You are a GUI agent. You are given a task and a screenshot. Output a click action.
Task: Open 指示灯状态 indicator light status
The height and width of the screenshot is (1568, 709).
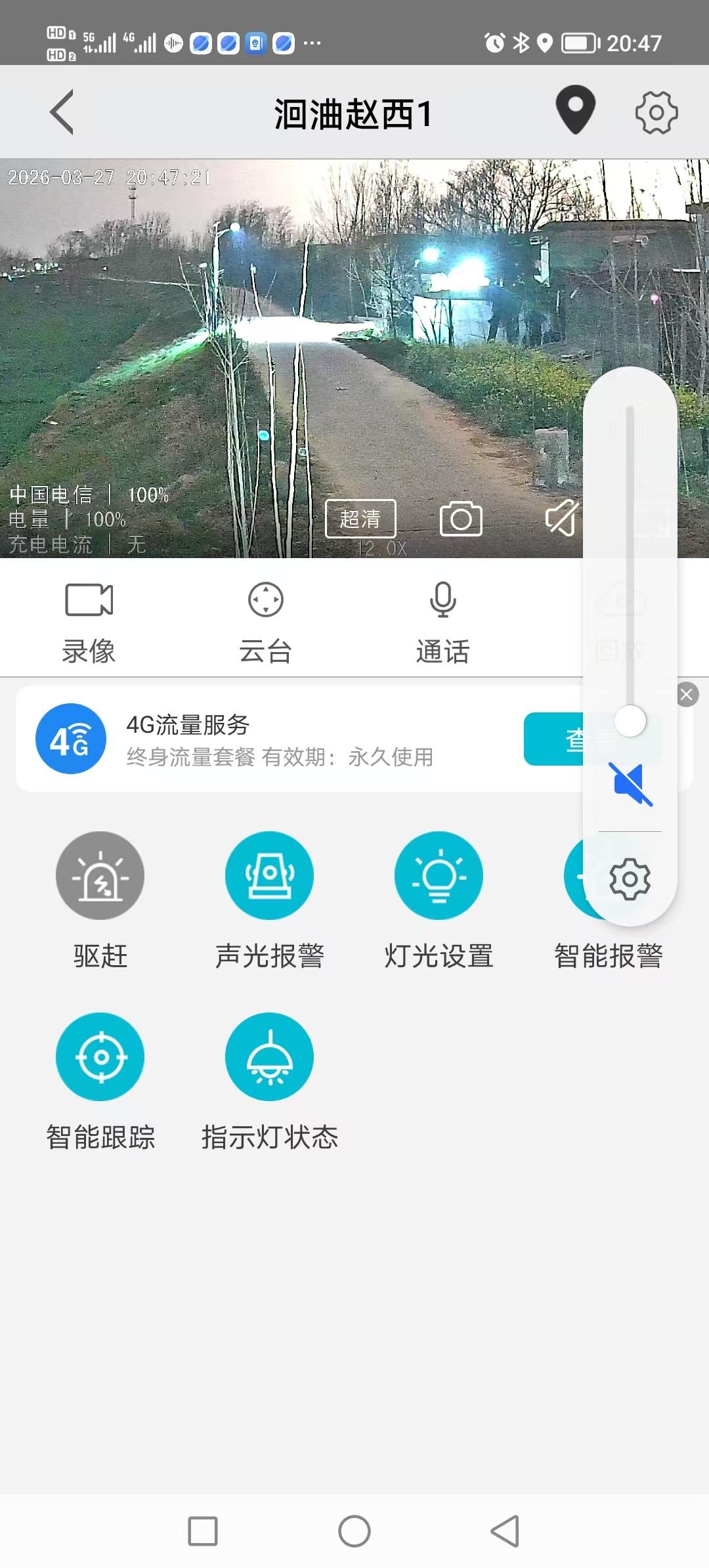click(x=269, y=1056)
